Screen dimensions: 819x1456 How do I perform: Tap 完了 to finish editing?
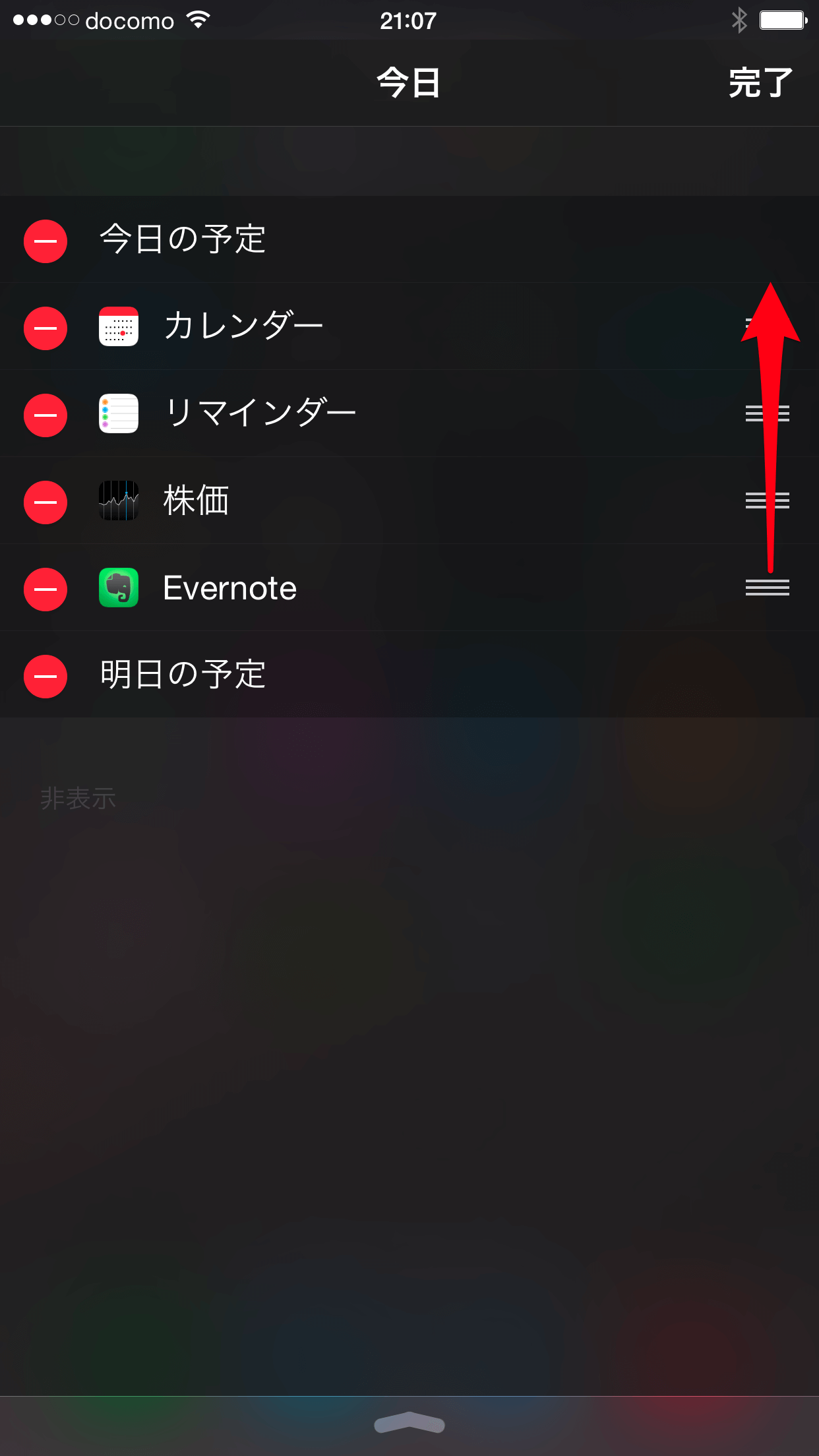(760, 84)
